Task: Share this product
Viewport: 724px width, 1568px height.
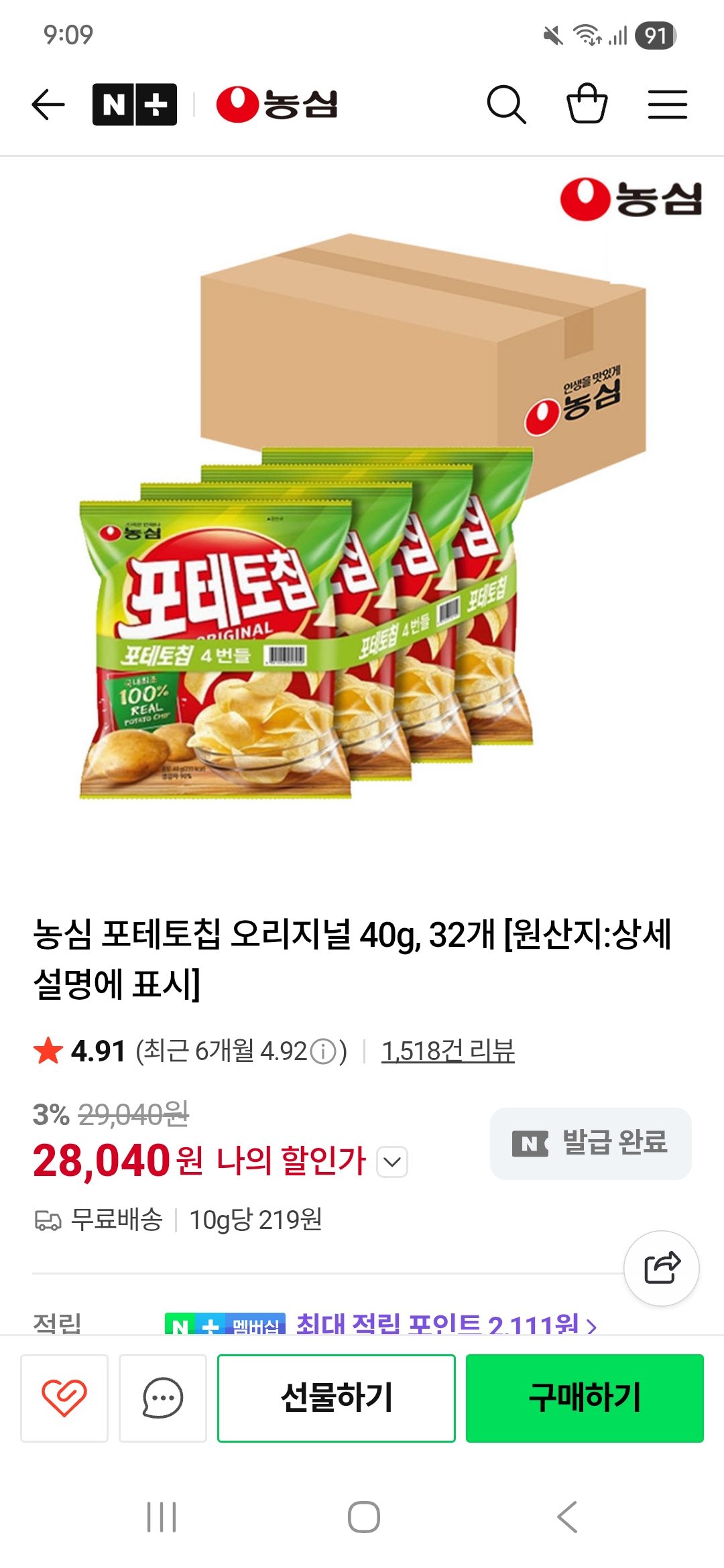Action: (x=662, y=1268)
